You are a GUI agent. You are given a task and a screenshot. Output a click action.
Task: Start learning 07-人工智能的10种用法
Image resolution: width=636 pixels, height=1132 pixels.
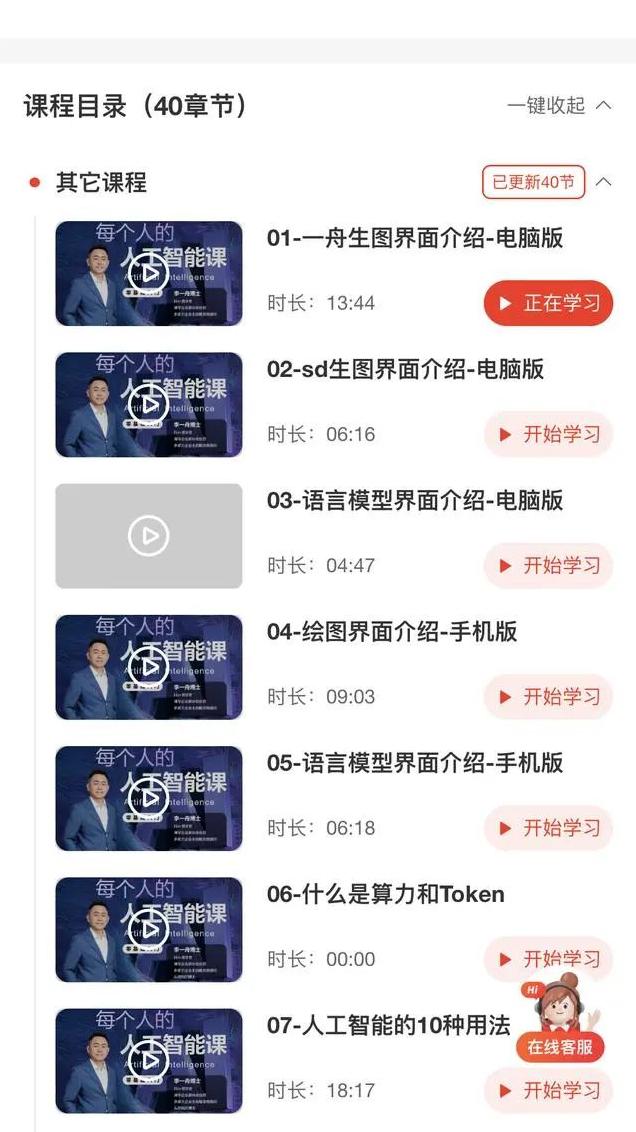pyautogui.click(x=548, y=1090)
